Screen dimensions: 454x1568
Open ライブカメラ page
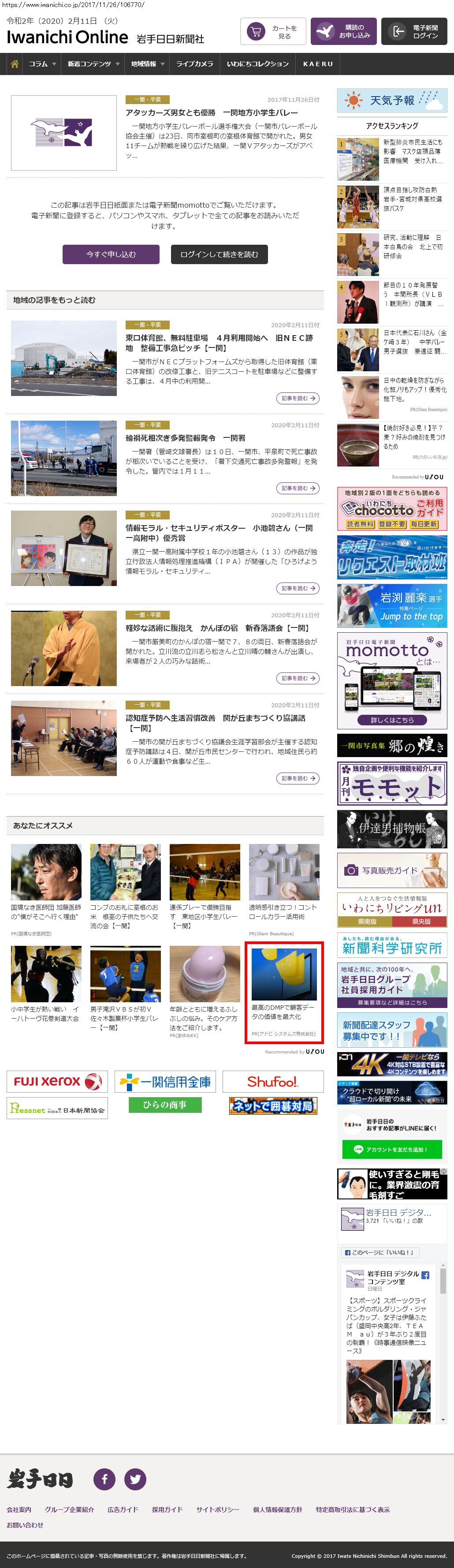pyautogui.click(x=195, y=64)
